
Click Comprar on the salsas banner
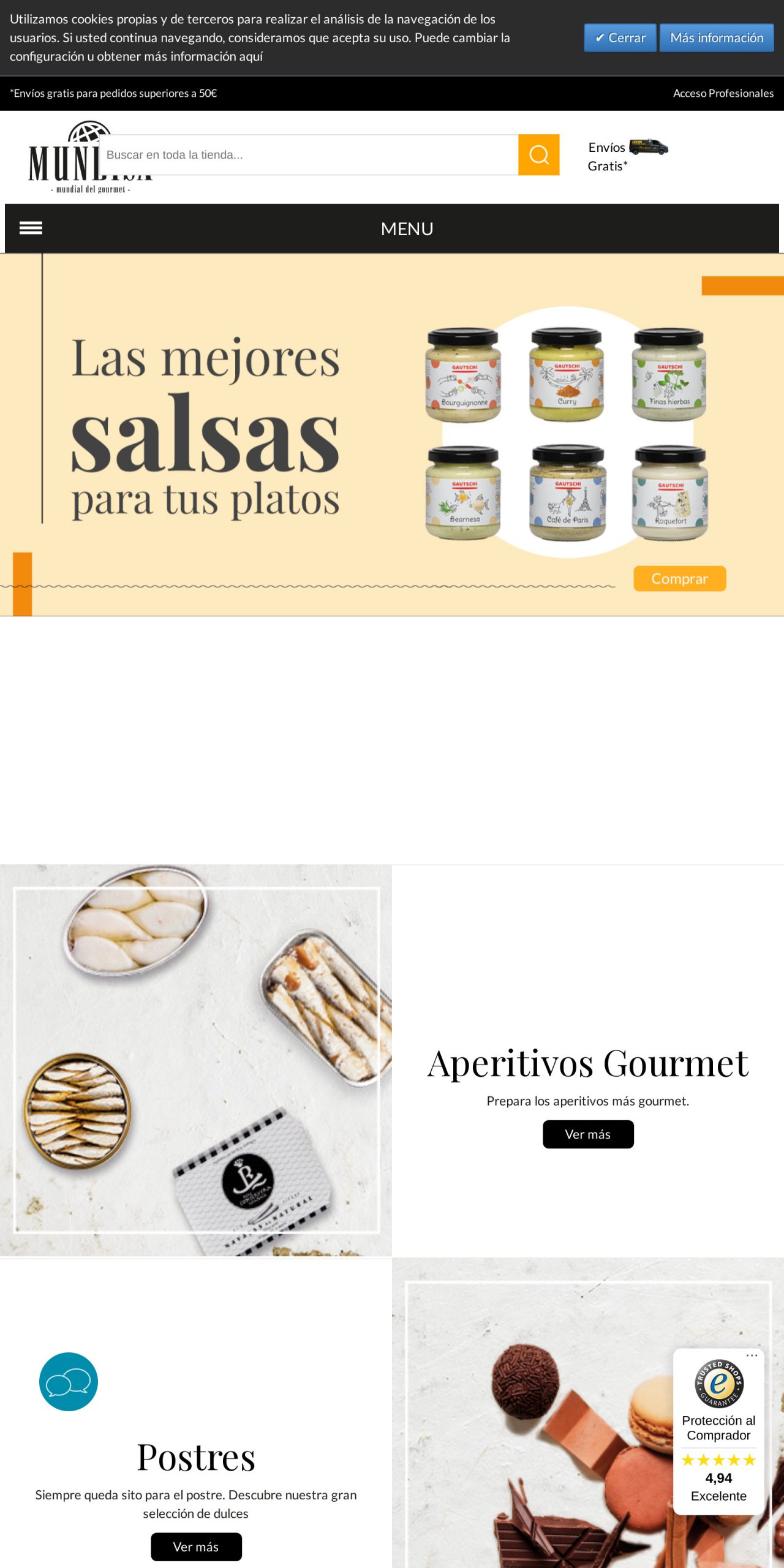[679, 578]
